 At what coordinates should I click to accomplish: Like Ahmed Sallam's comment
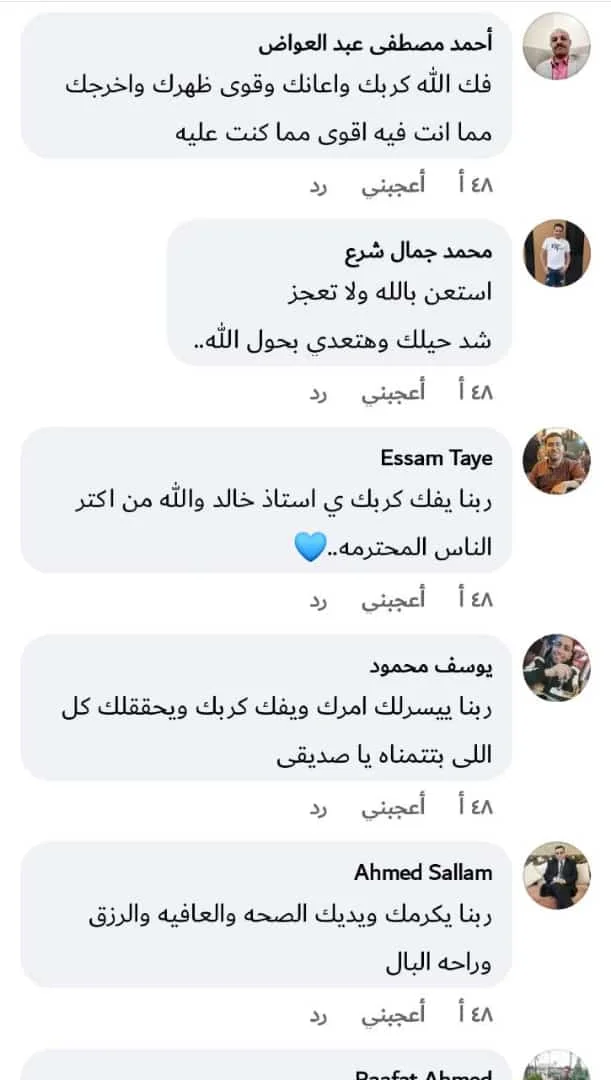393,1014
